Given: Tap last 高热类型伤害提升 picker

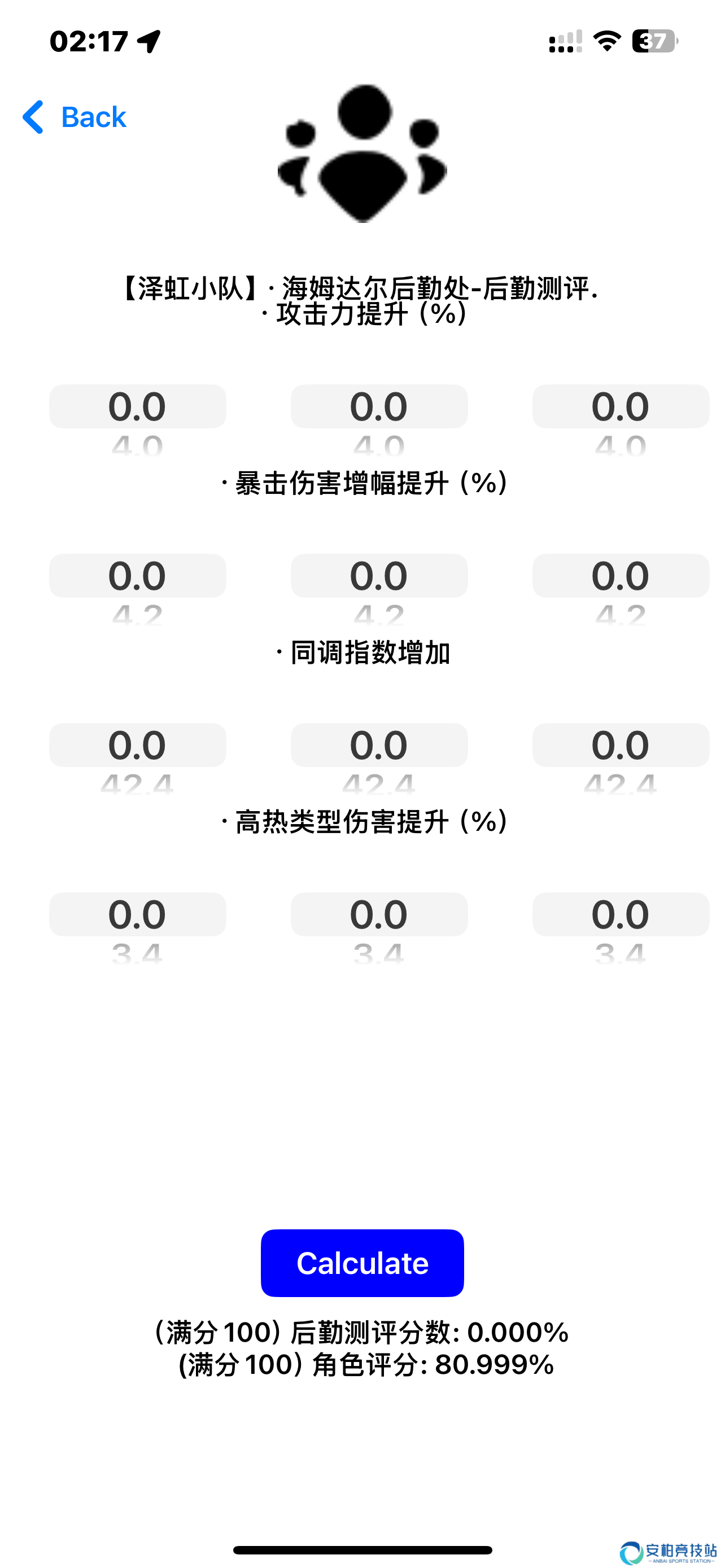Looking at the screenshot, I should 621,914.
